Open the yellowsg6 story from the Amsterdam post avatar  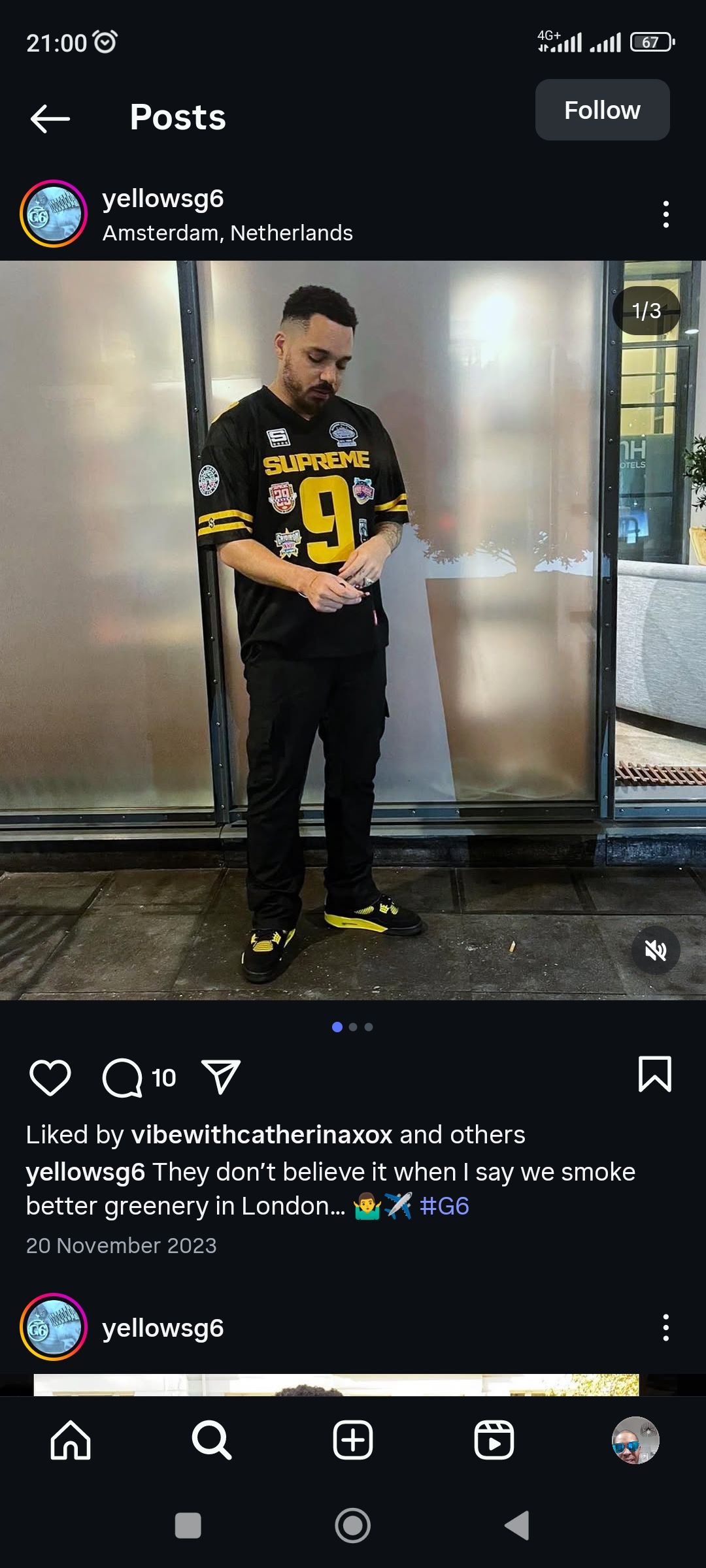pos(54,214)
